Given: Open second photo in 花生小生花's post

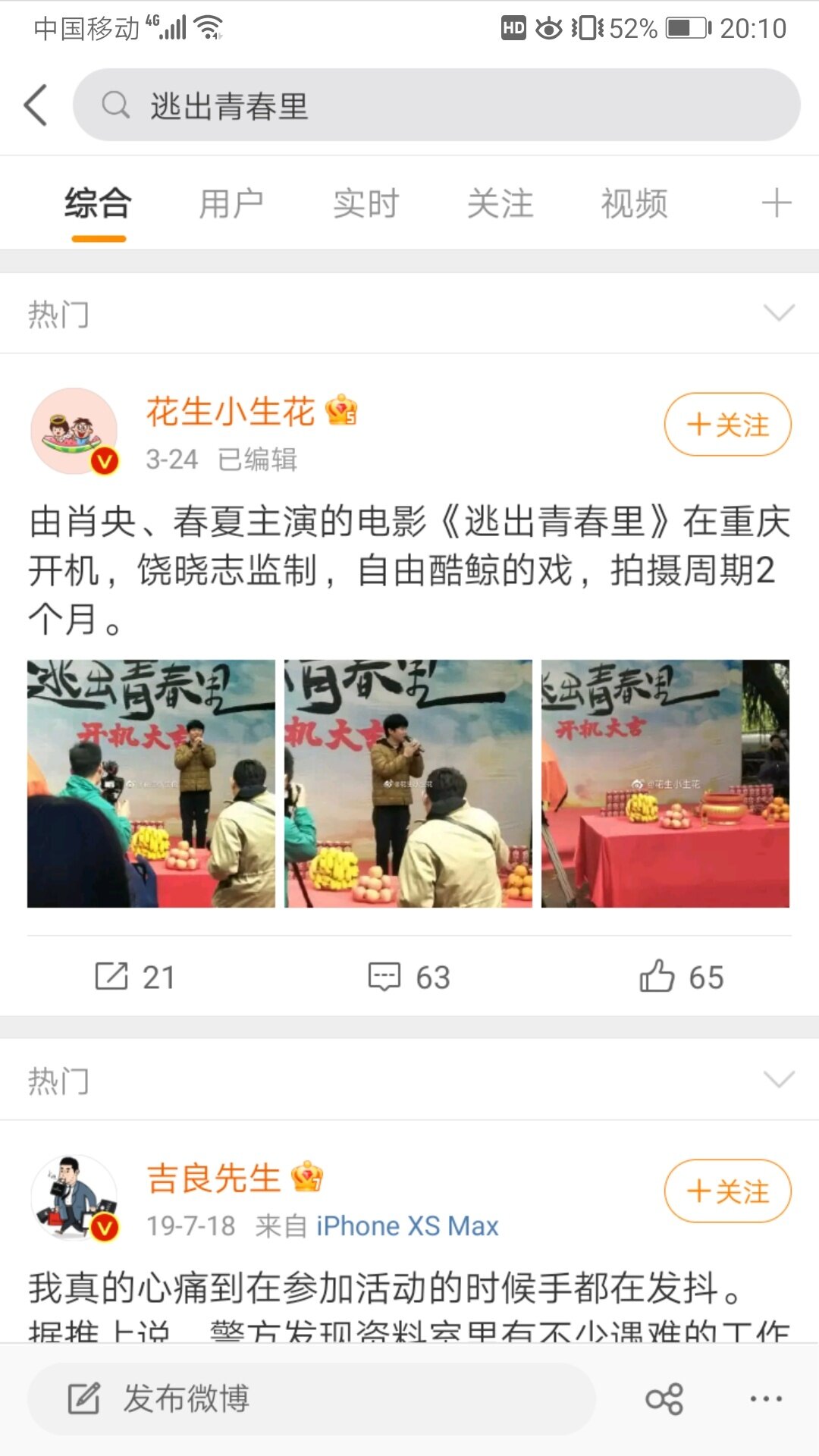Looking at the screenshot, I should click(x=408, y=783).
